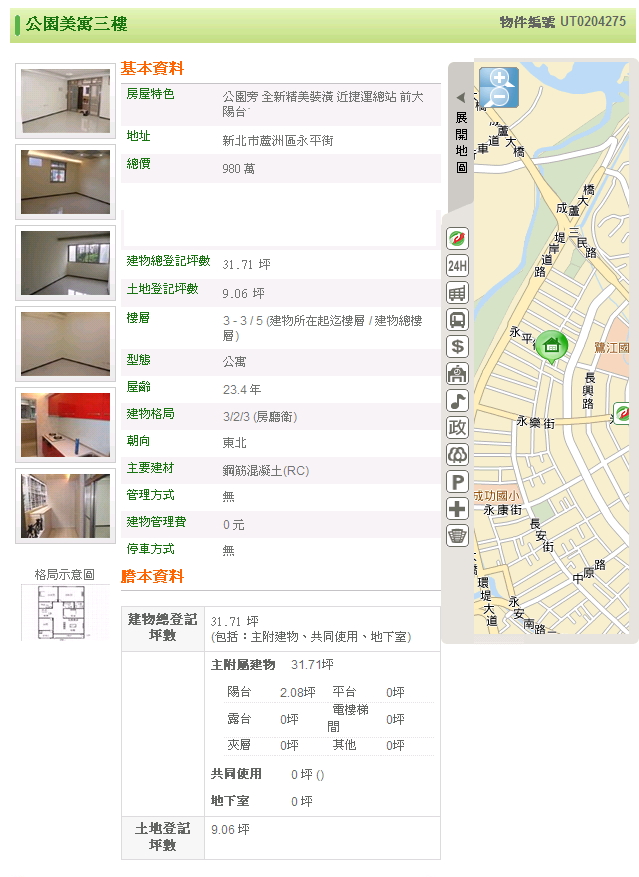Zoom in on the map
639x877 pixels.
click(x=499, y=78)
